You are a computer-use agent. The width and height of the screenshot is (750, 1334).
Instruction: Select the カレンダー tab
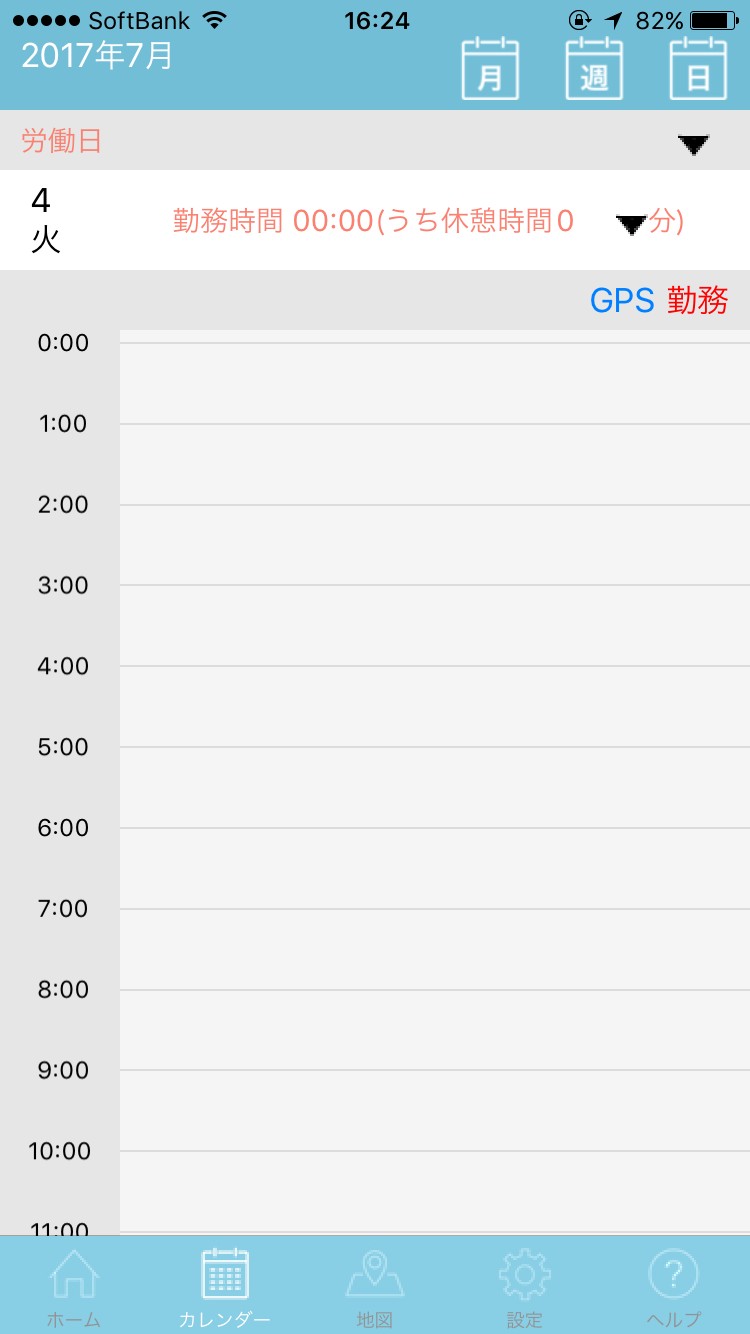tap(225, 1288)
